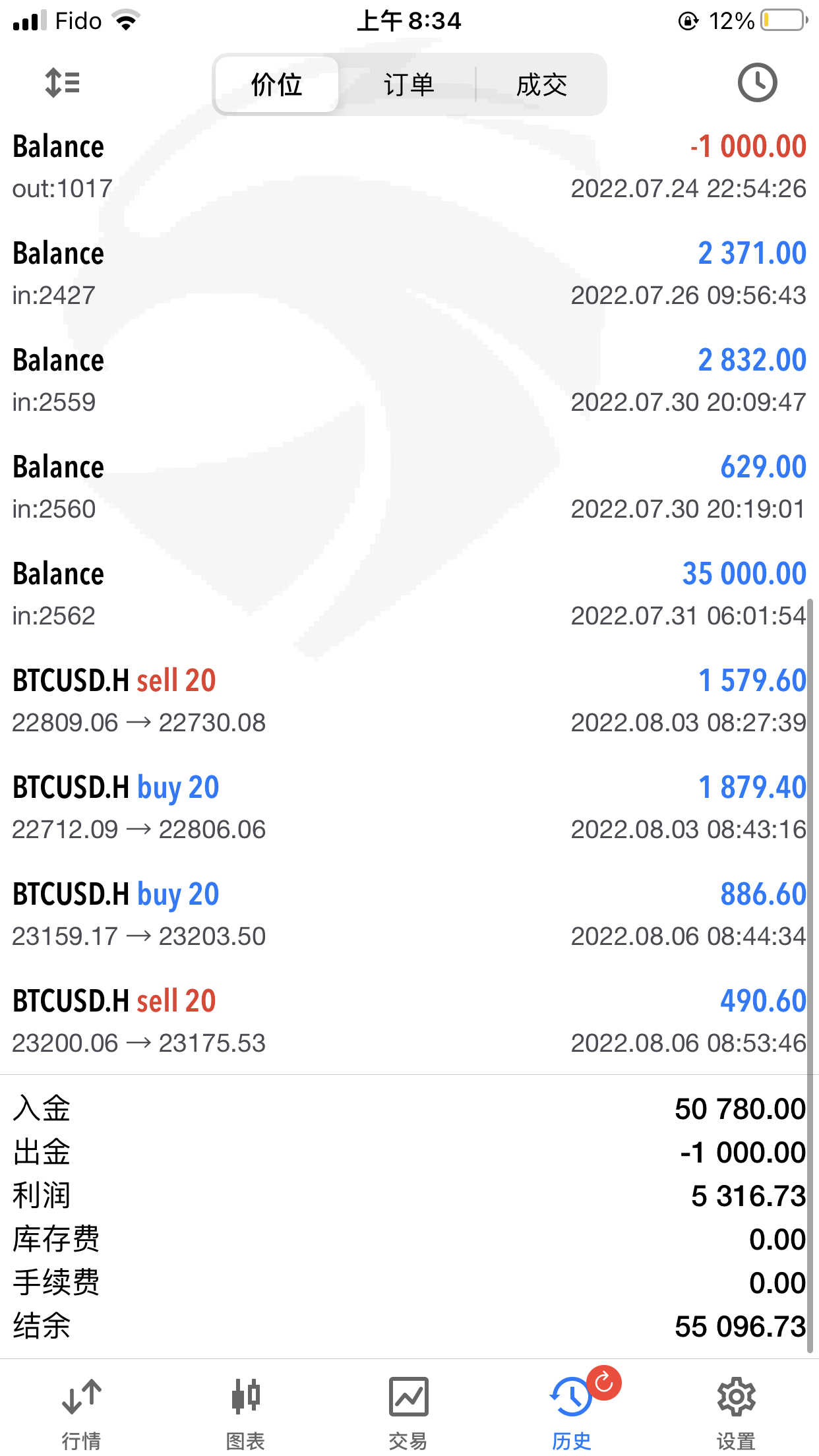Open the sort options icon

coord(63,83)
